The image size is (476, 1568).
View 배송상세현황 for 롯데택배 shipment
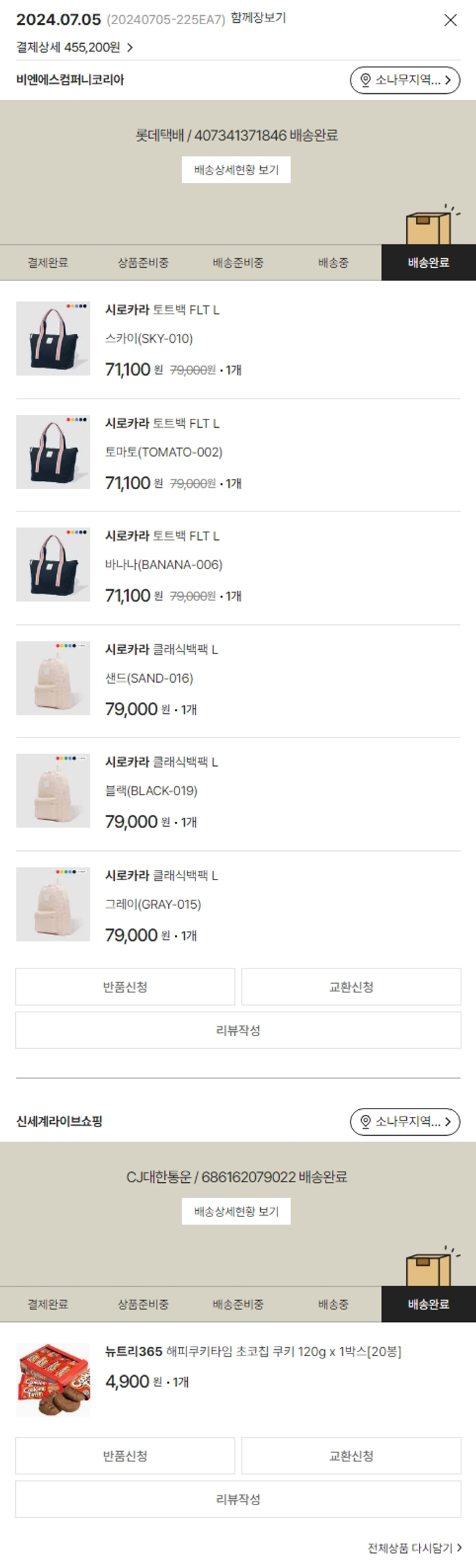click(236, 170)
